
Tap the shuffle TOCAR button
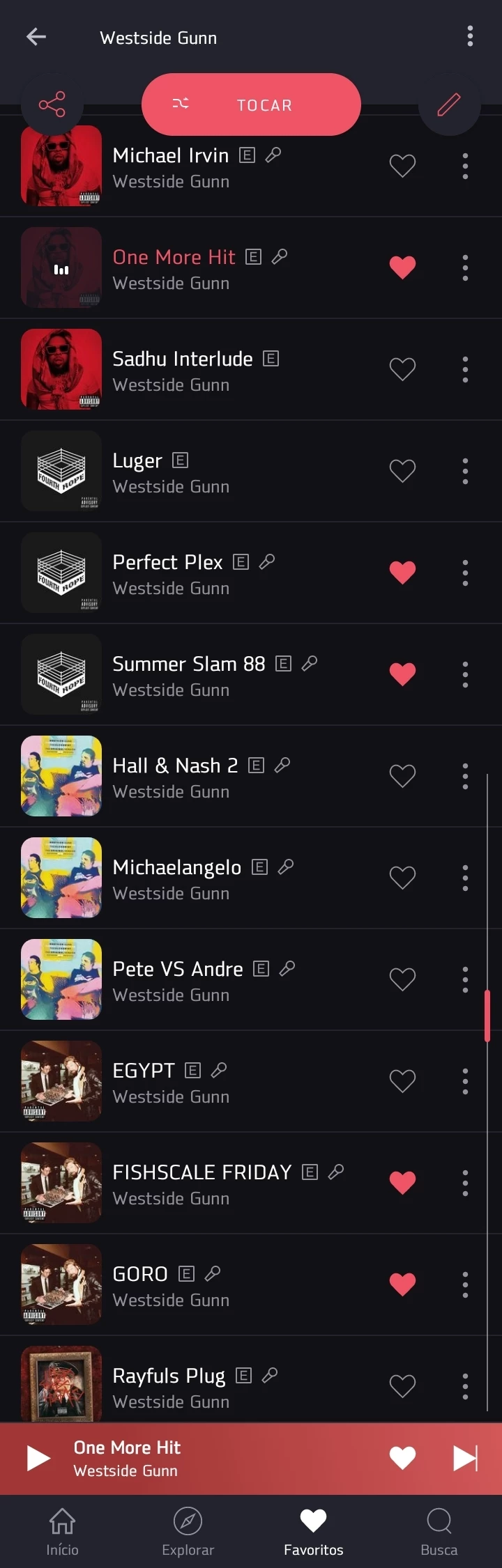(251, 104)
